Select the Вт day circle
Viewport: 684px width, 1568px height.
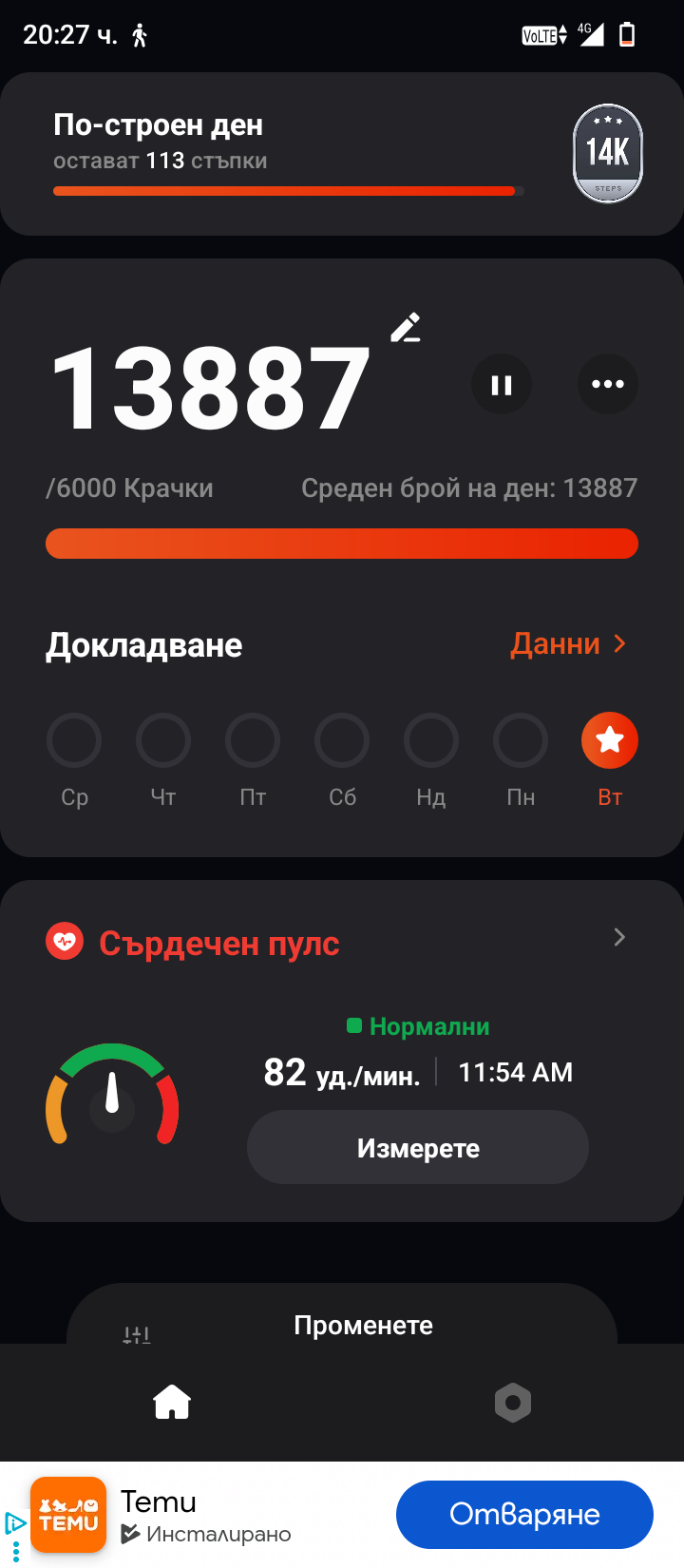(x=610, y=740)
